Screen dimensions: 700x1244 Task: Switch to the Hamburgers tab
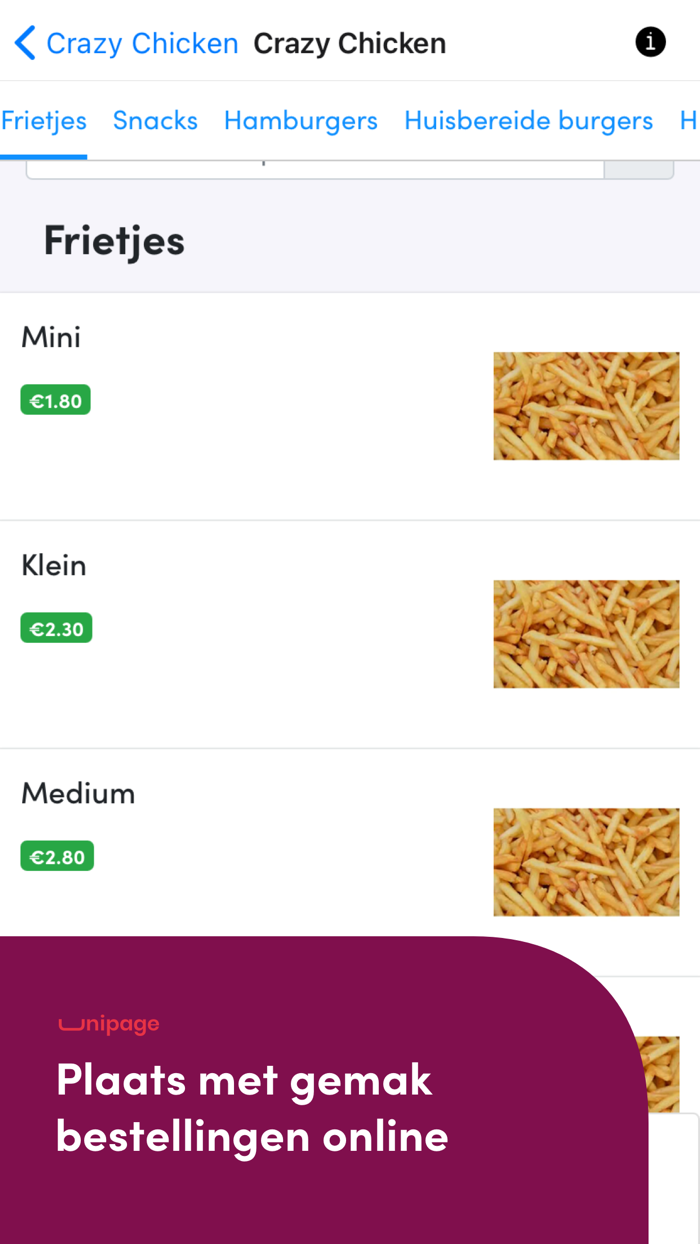click(x=300, y=121)
